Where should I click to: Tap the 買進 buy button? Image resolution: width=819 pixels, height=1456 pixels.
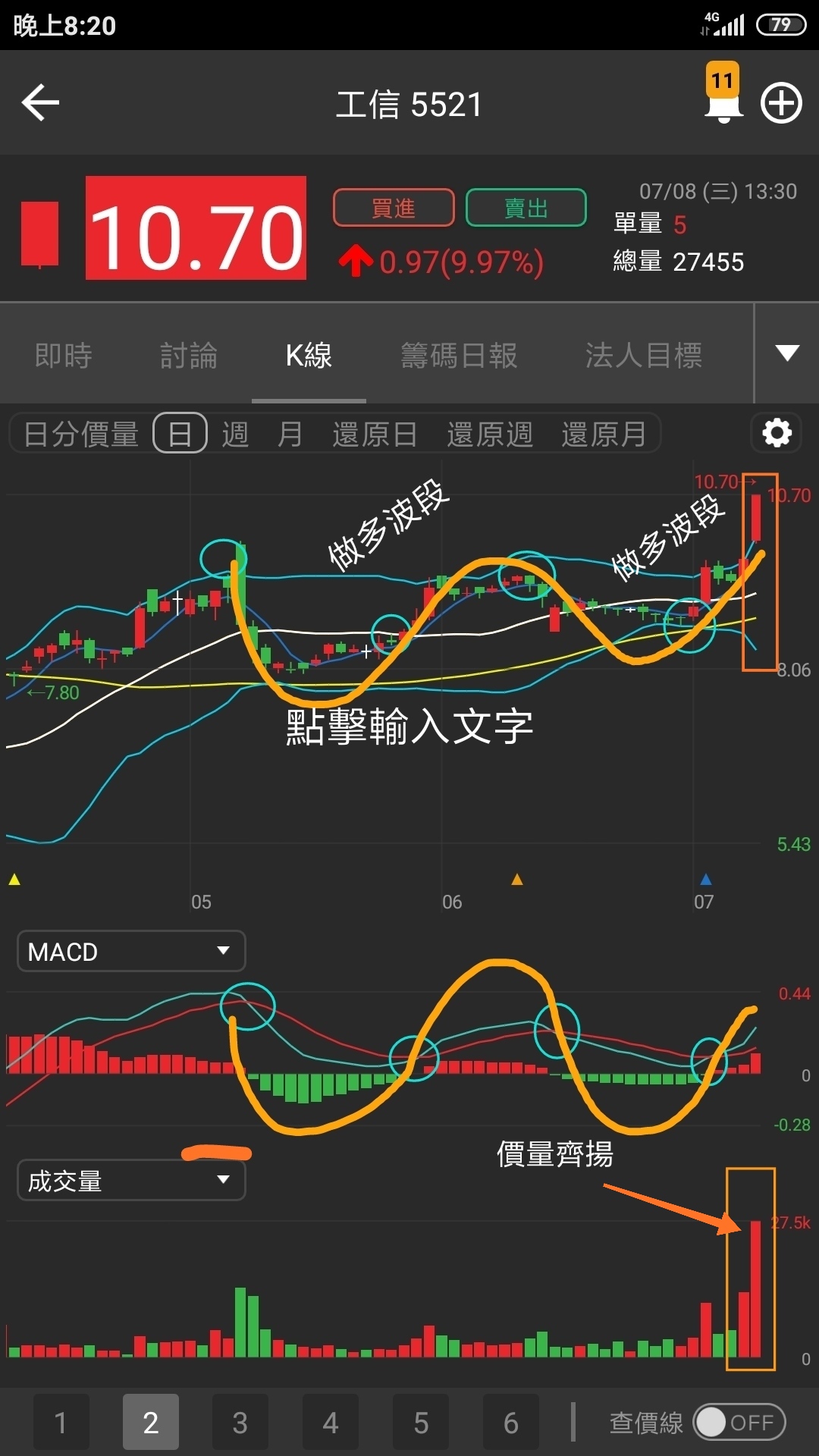(394, 208)
